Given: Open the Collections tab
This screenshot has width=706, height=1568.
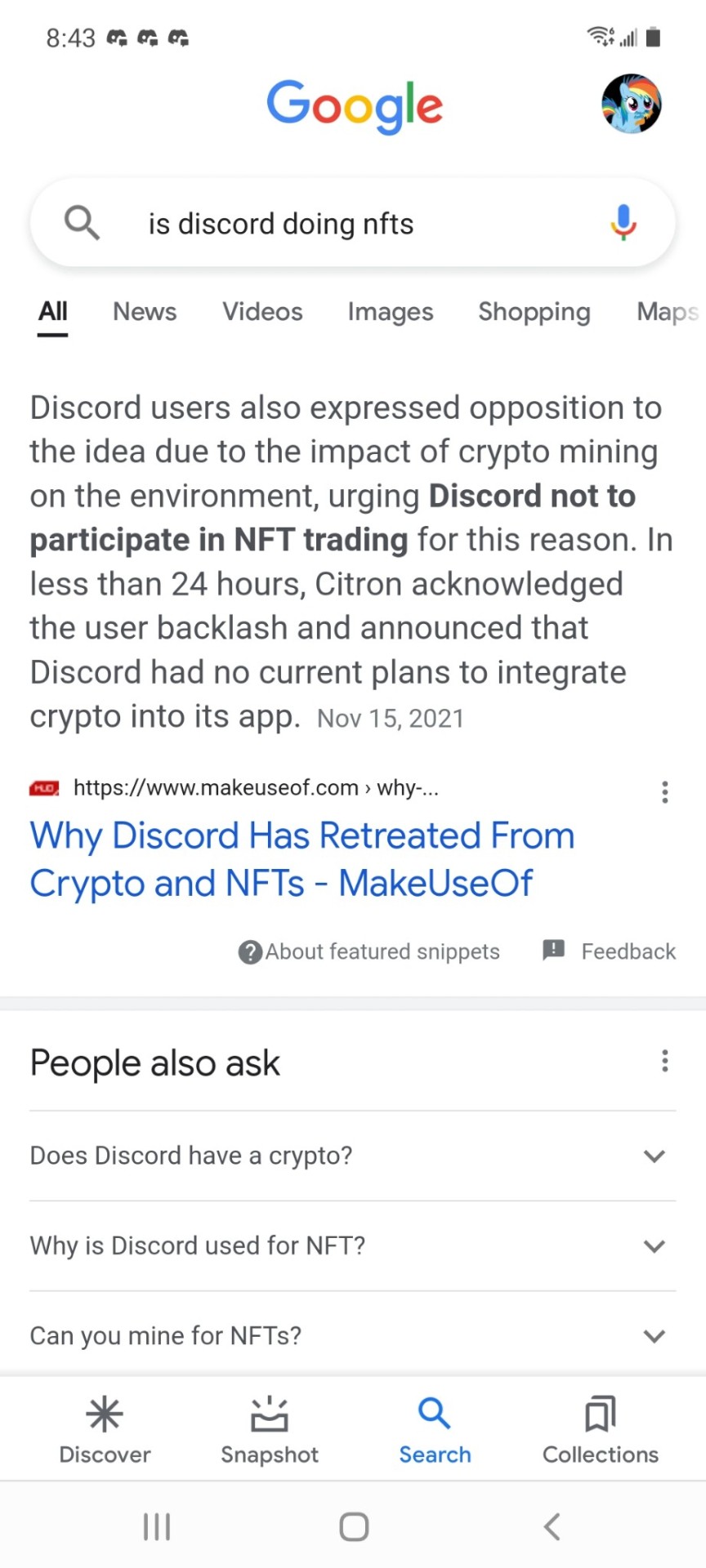Looking at the screenshot, I should tap(601, 1429).
